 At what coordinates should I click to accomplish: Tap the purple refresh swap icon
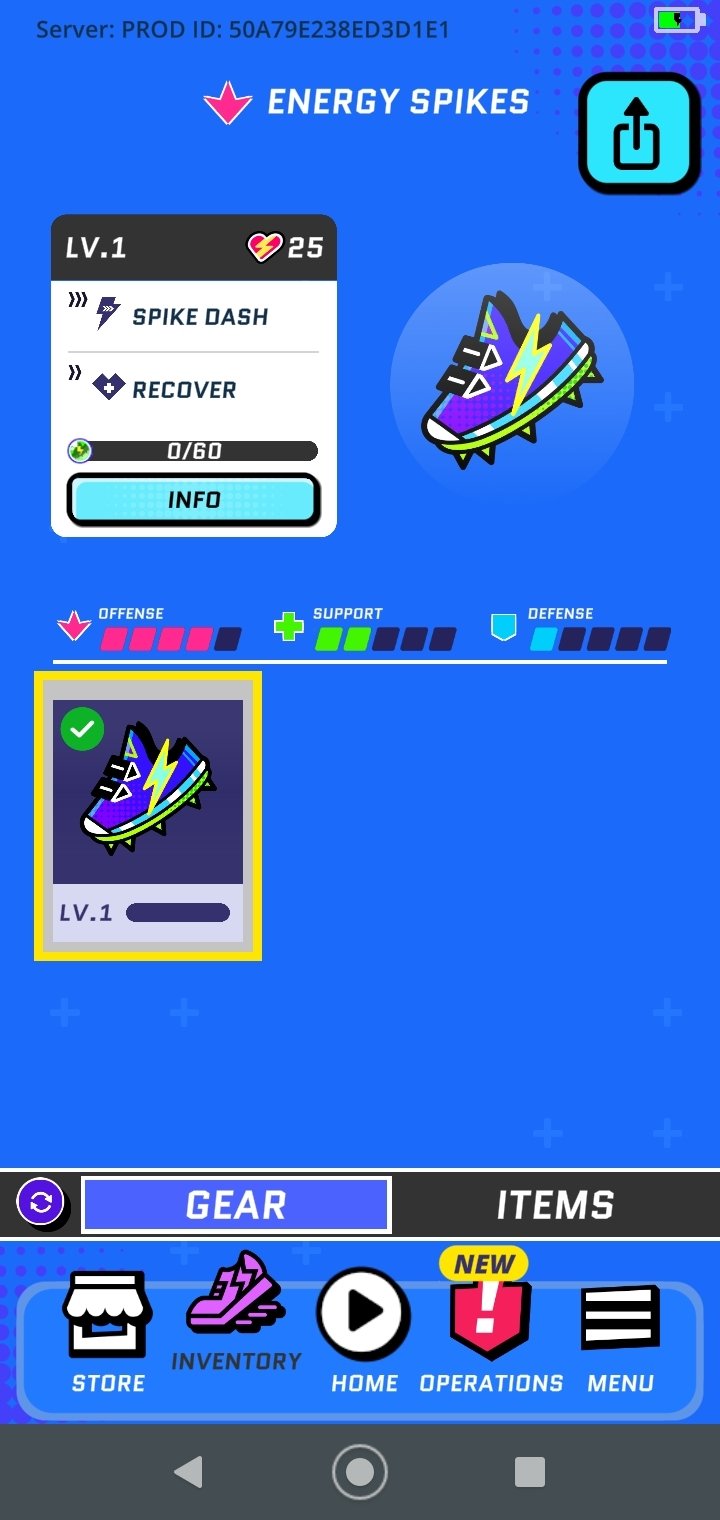[x=41, y=1204]
